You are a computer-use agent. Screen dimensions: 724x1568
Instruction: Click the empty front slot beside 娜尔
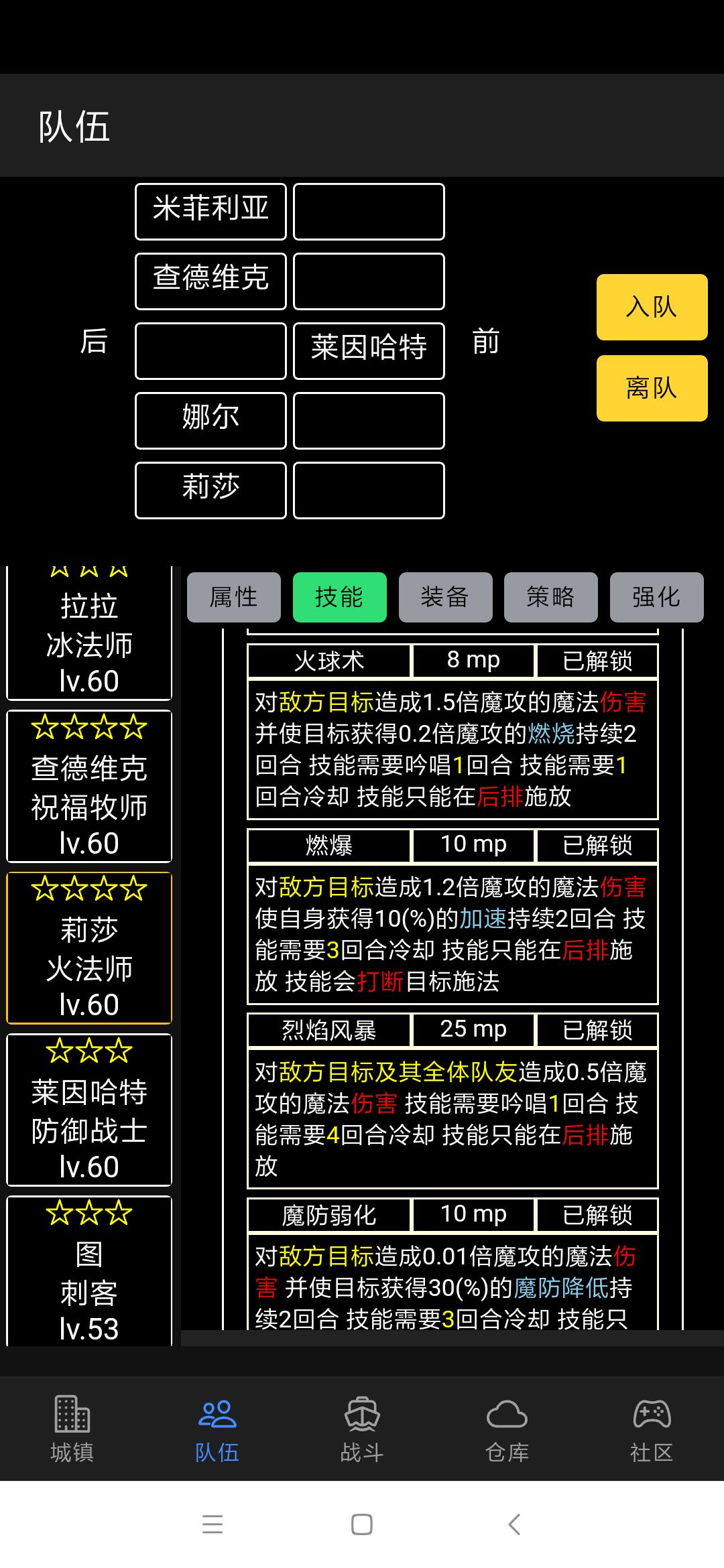[x=368, y=421]
